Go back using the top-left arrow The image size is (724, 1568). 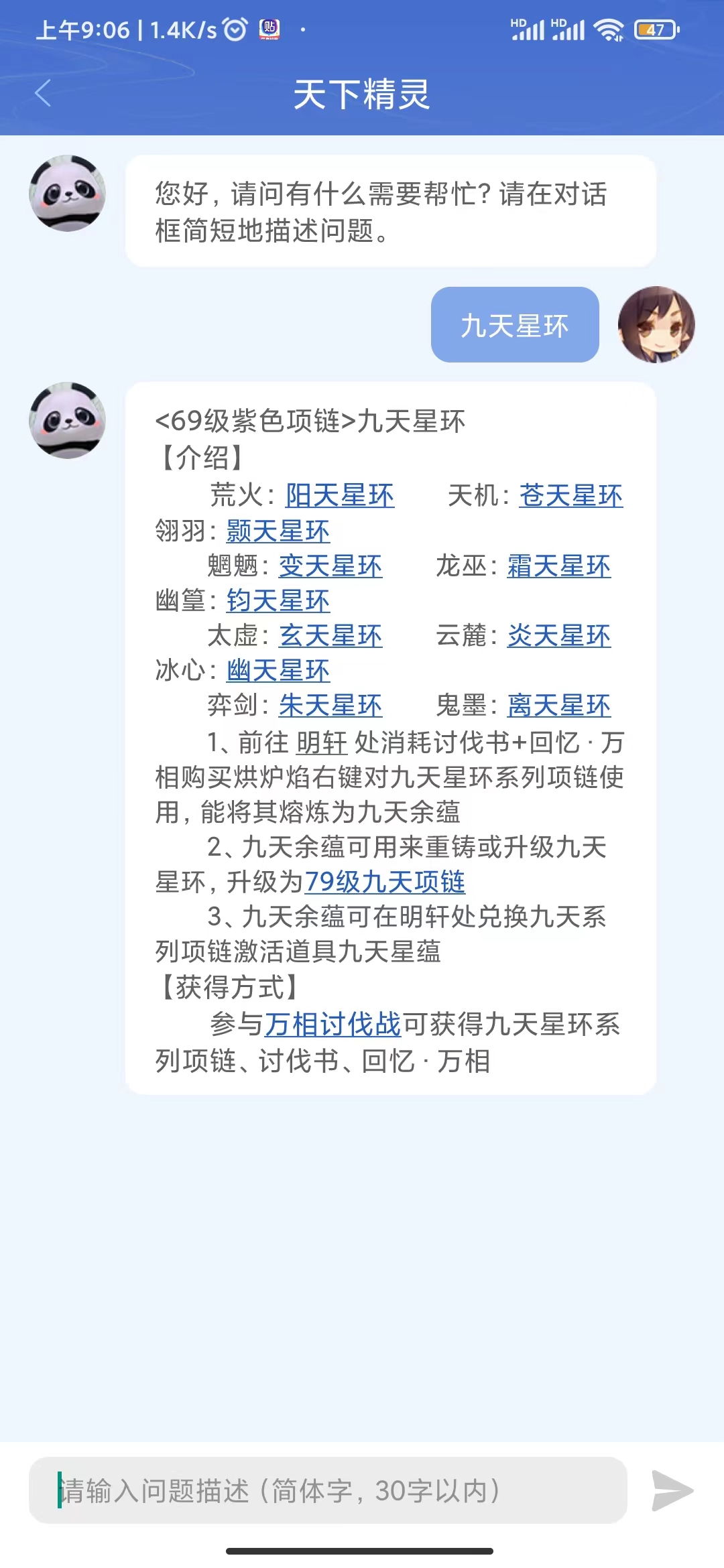click(43, 93)
